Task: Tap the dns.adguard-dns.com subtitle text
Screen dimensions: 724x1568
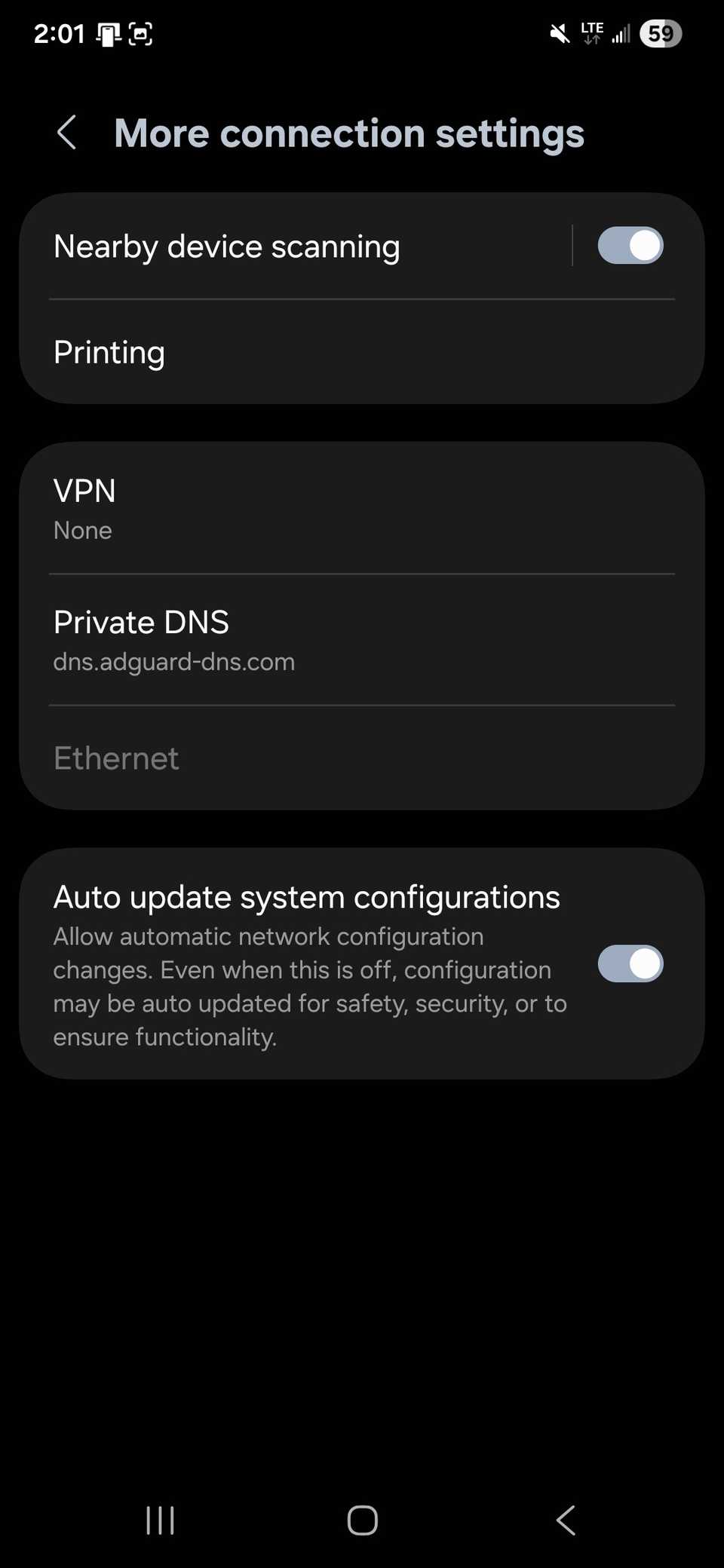Action: pyautogui.click(x=174, y=661)
